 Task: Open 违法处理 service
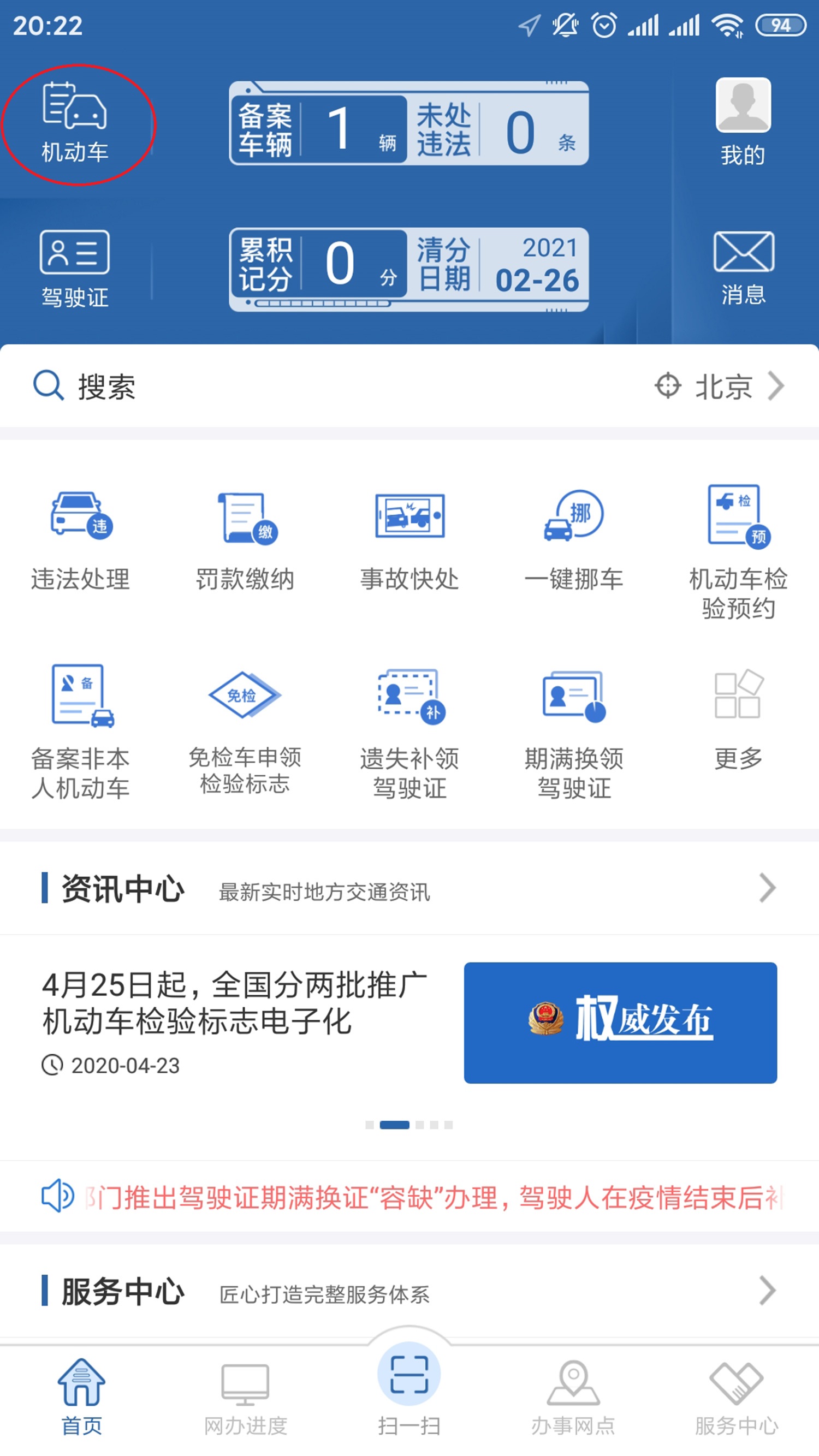click(80, 540)
